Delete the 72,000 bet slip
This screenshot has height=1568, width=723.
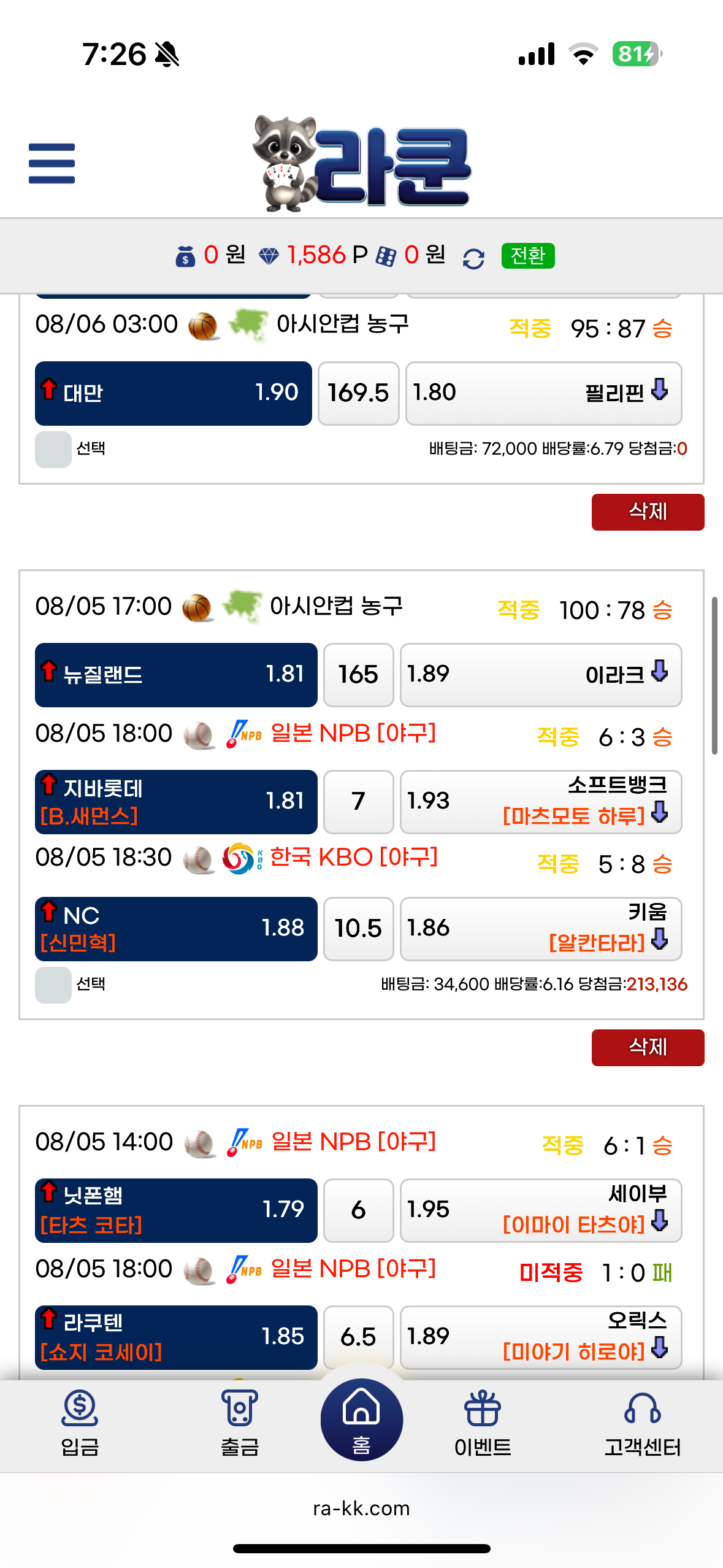click(x=647, y=512)
